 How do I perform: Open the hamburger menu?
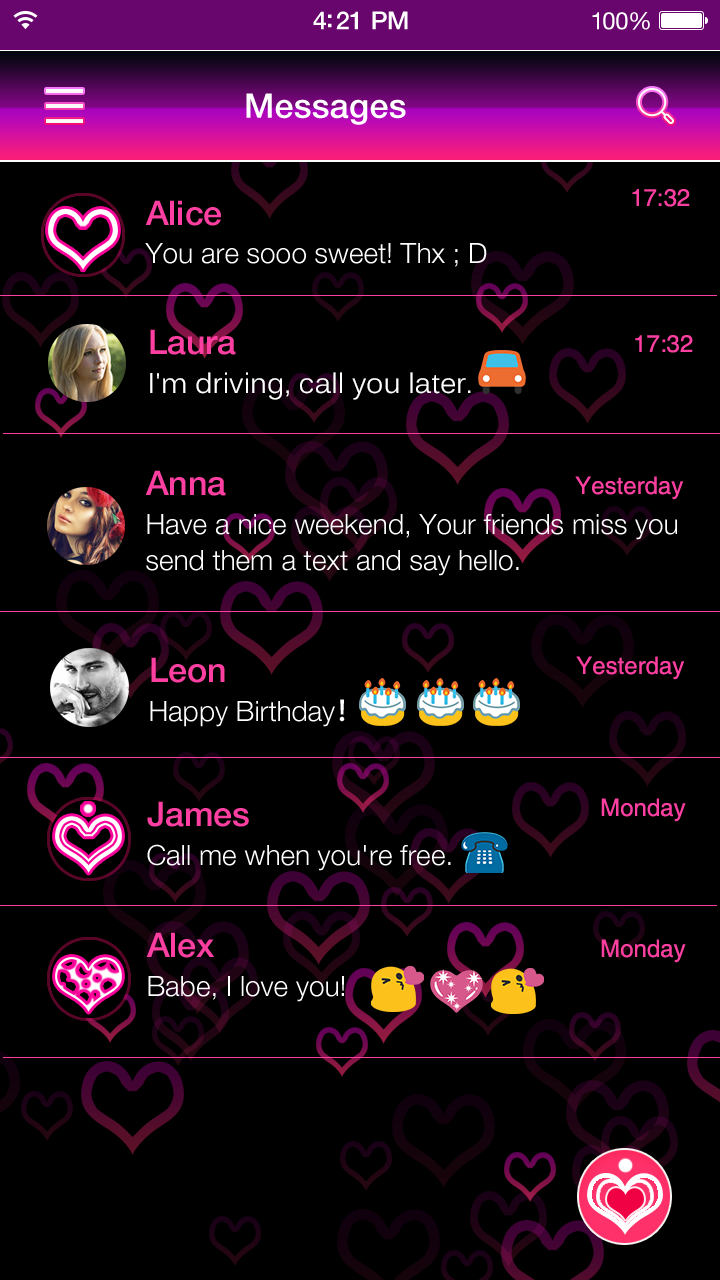64,106
